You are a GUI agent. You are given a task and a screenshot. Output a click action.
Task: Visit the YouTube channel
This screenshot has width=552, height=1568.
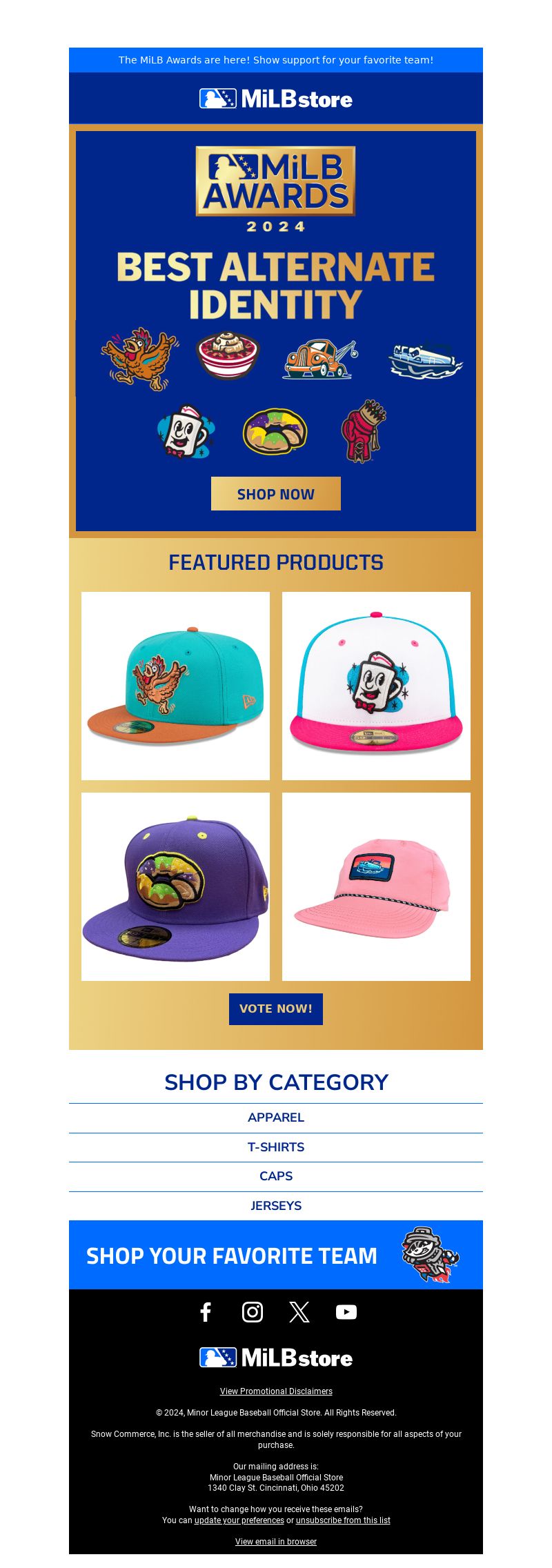(346, 1312)
